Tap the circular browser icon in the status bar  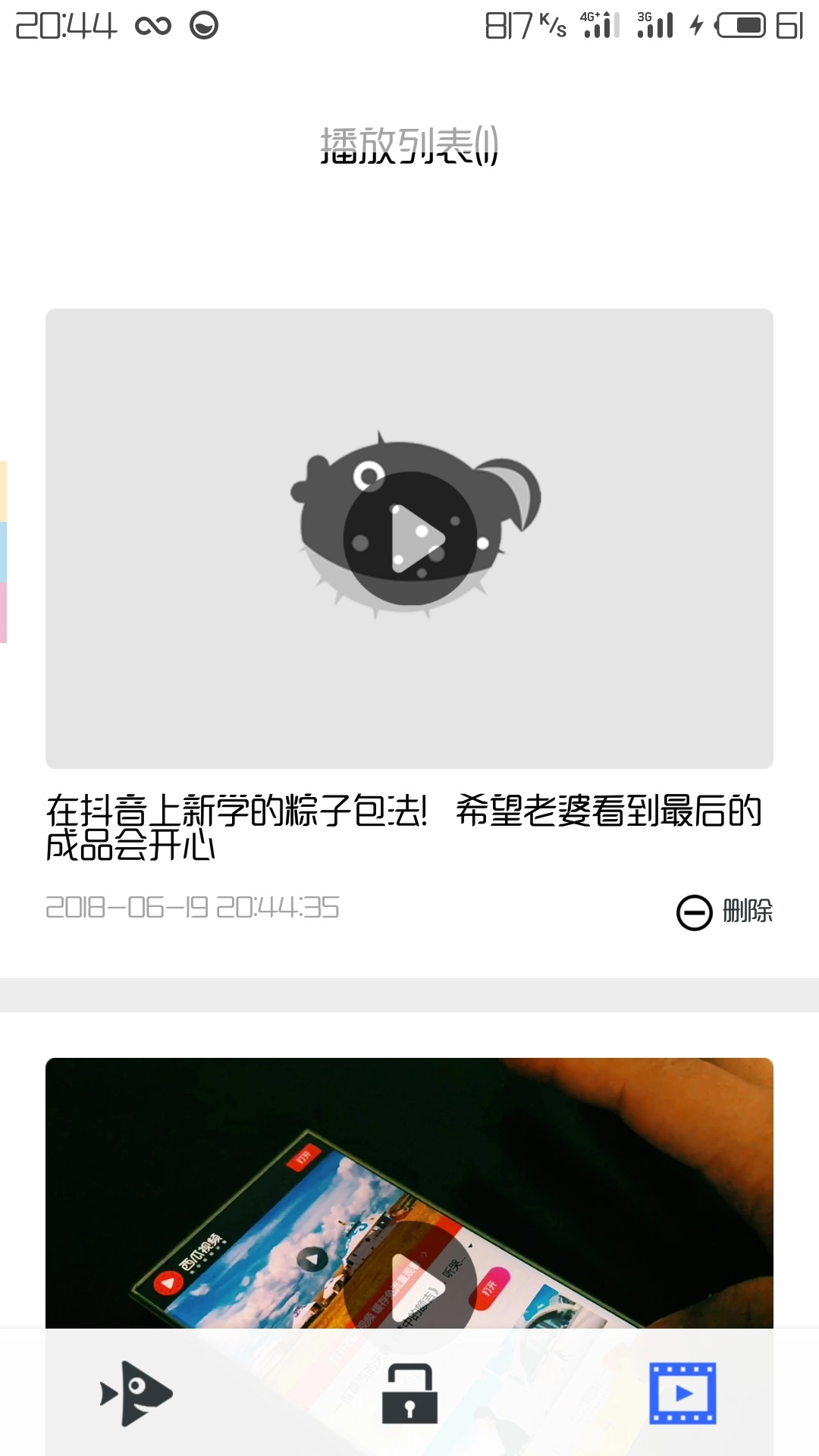tap(203, 25)
